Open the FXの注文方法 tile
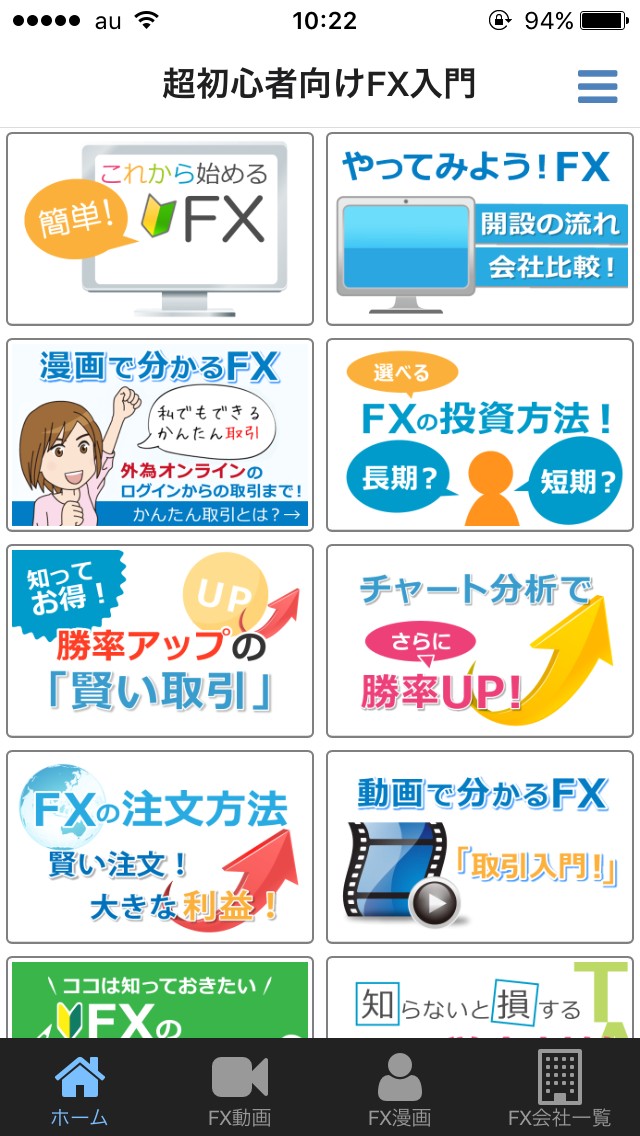 point(160,847)
